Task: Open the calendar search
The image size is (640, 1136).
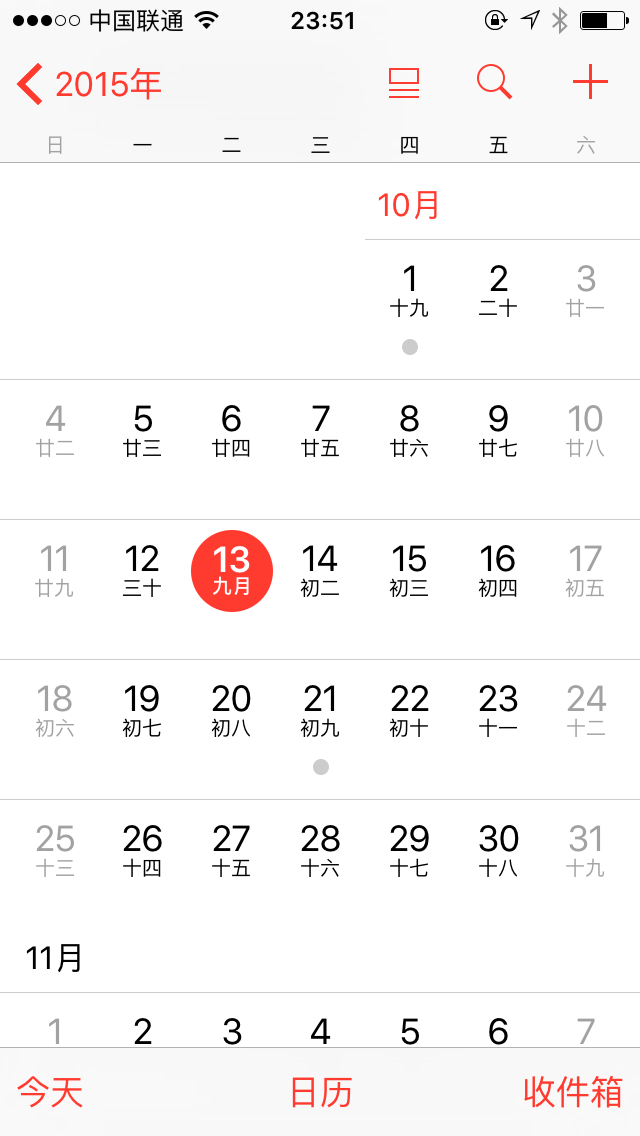Action: tap(494, 82)
